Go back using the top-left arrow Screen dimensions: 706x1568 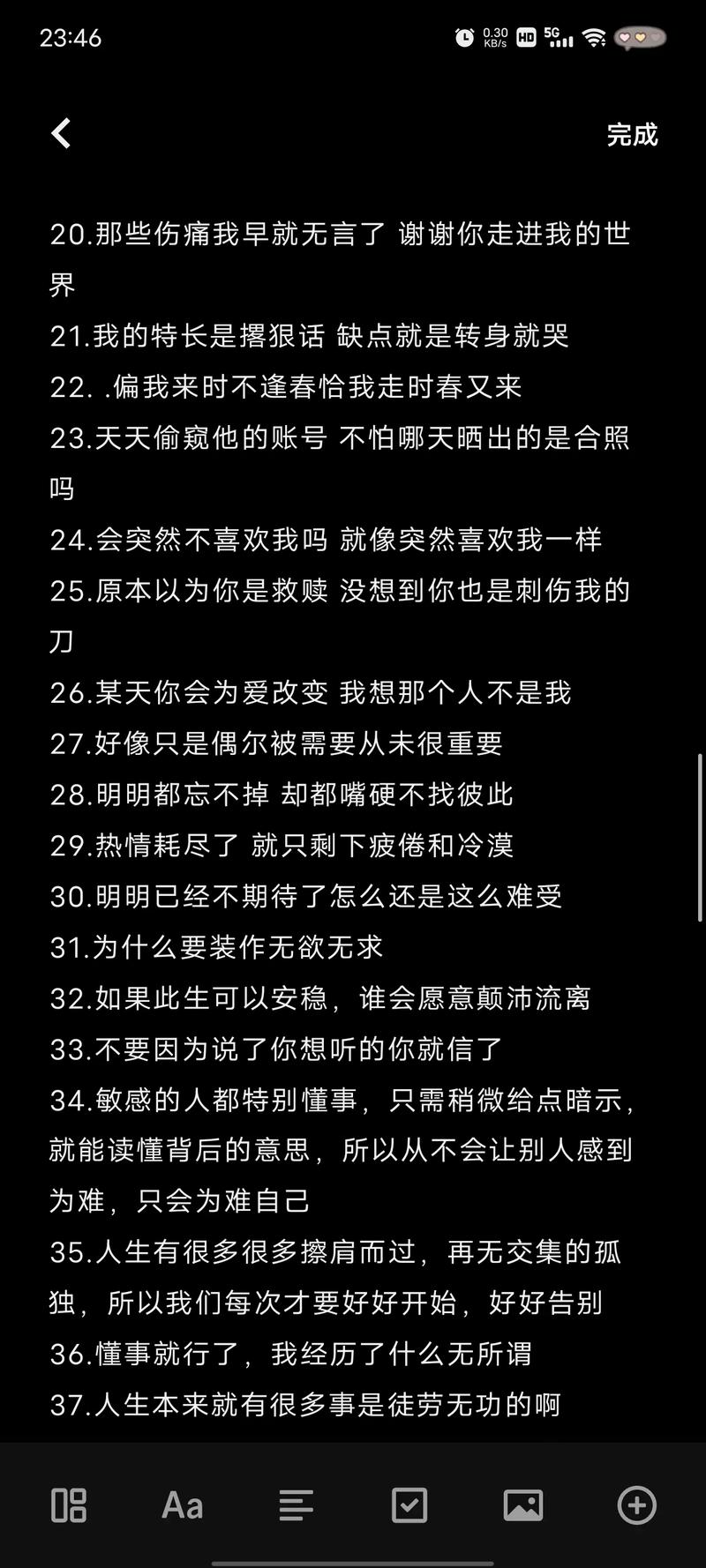pyautogui.click(x=61, y=134)
